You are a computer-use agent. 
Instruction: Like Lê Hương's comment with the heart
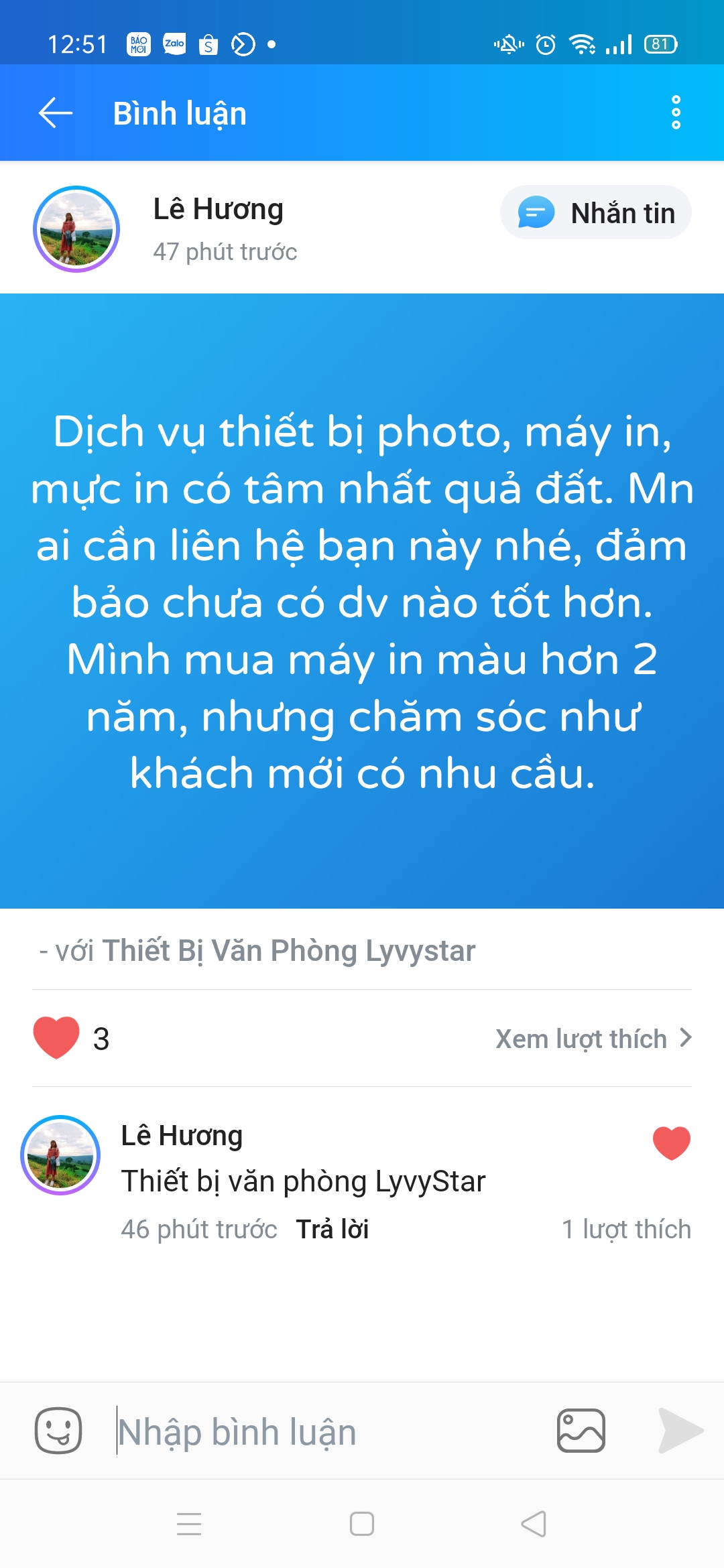671,1142
